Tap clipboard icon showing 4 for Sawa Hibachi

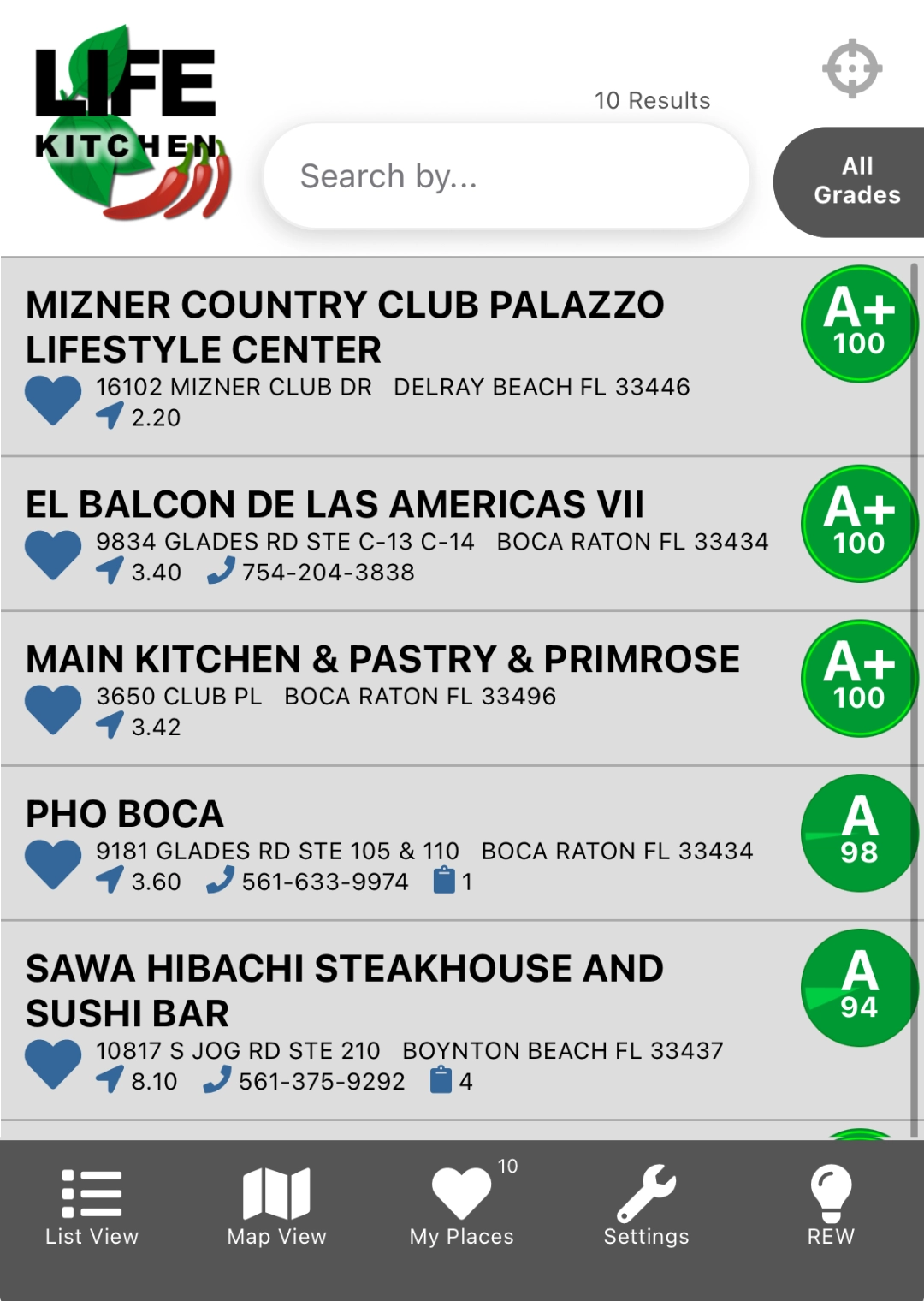coord(443,1080)
